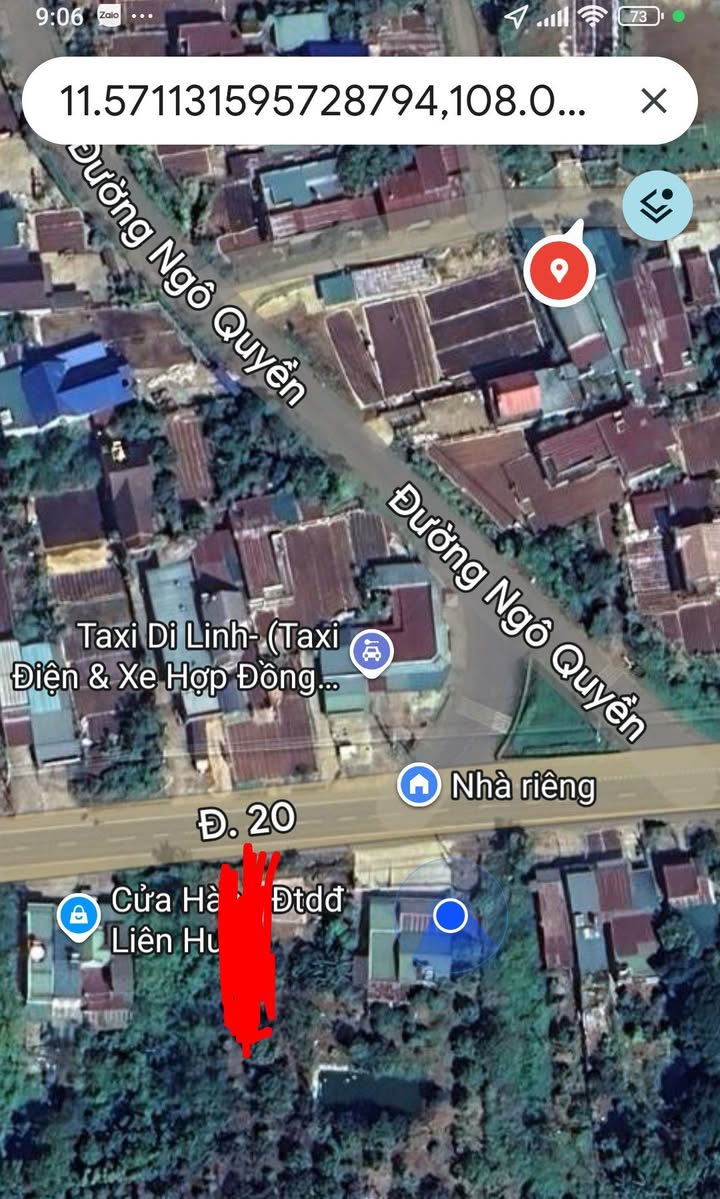The image size is (720, 1199).
Task: Tap the Nhà riêng home marker
Action: point(419,785)
